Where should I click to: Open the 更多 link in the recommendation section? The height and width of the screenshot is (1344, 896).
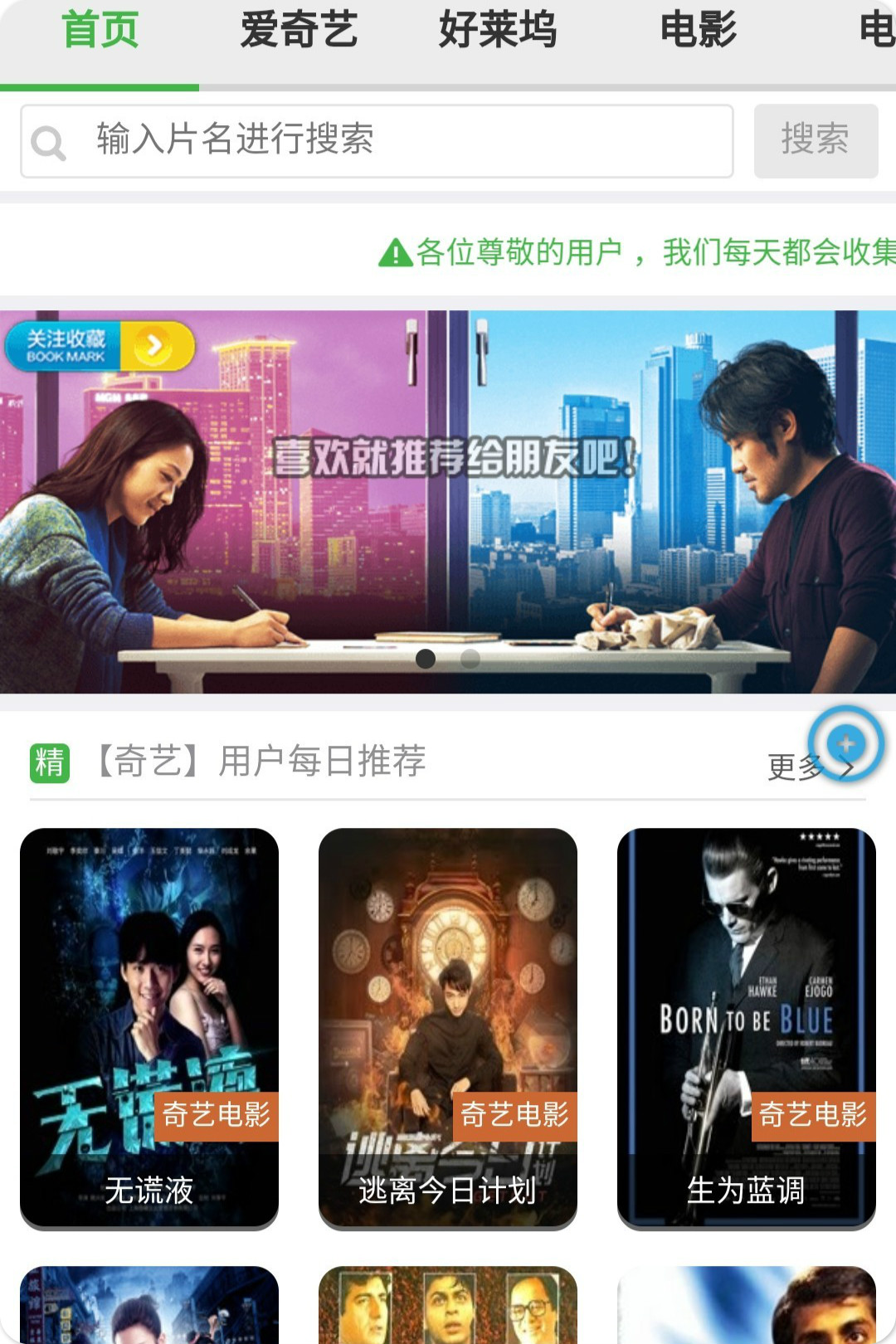[x=794, y=765]
